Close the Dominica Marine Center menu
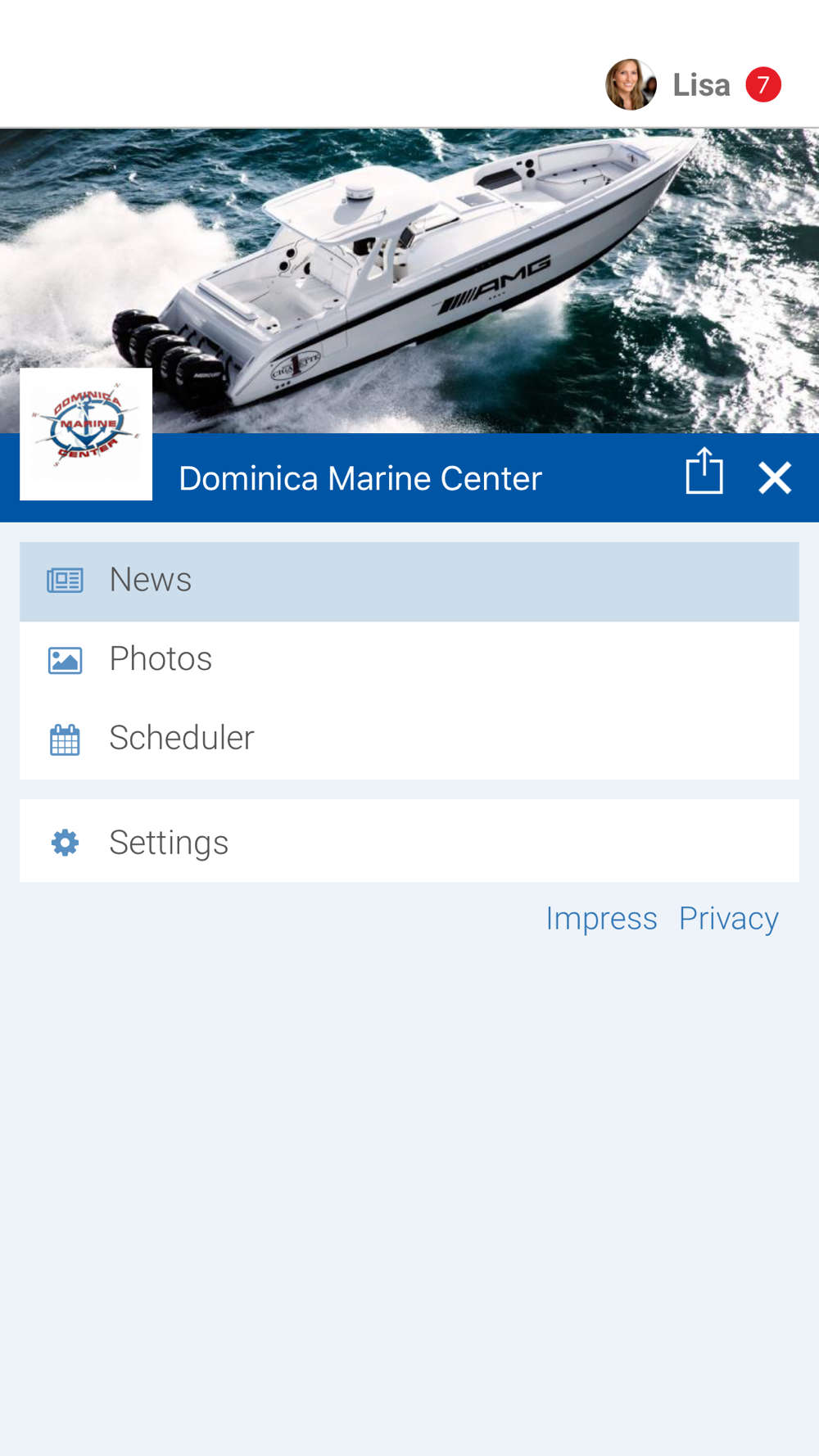The image size is (819, 1456). pos(774,478)
